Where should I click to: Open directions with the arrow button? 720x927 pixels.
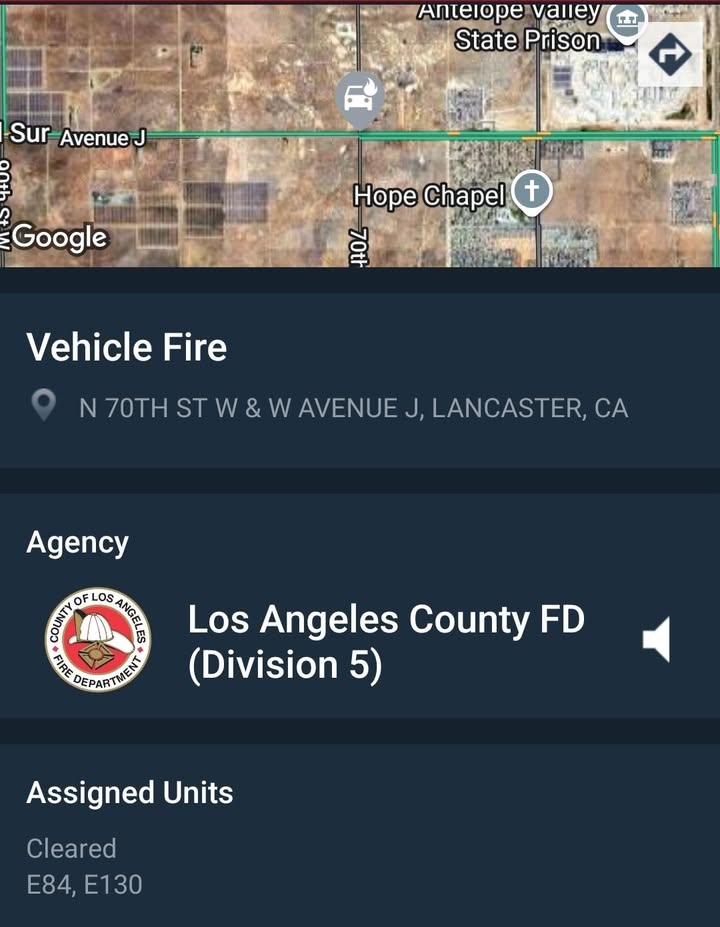tap(670, 54)
